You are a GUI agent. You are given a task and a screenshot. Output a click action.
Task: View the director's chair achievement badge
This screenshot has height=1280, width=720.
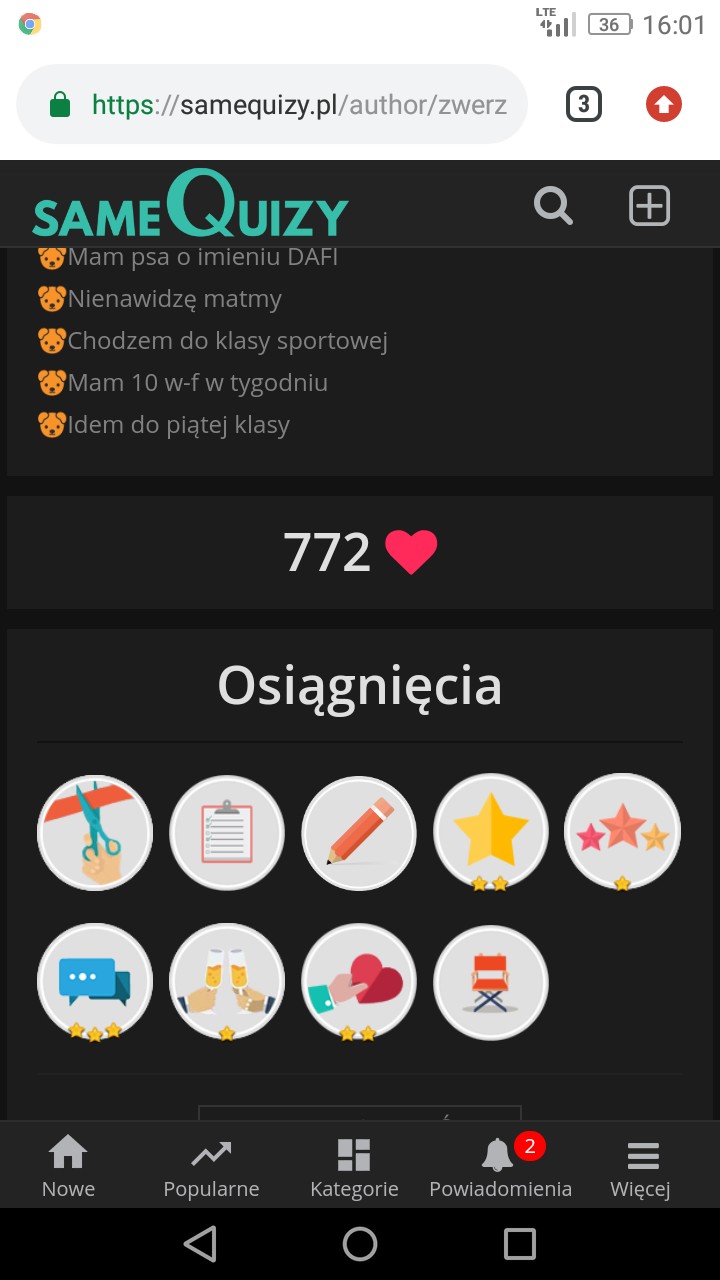pos(491,981)
